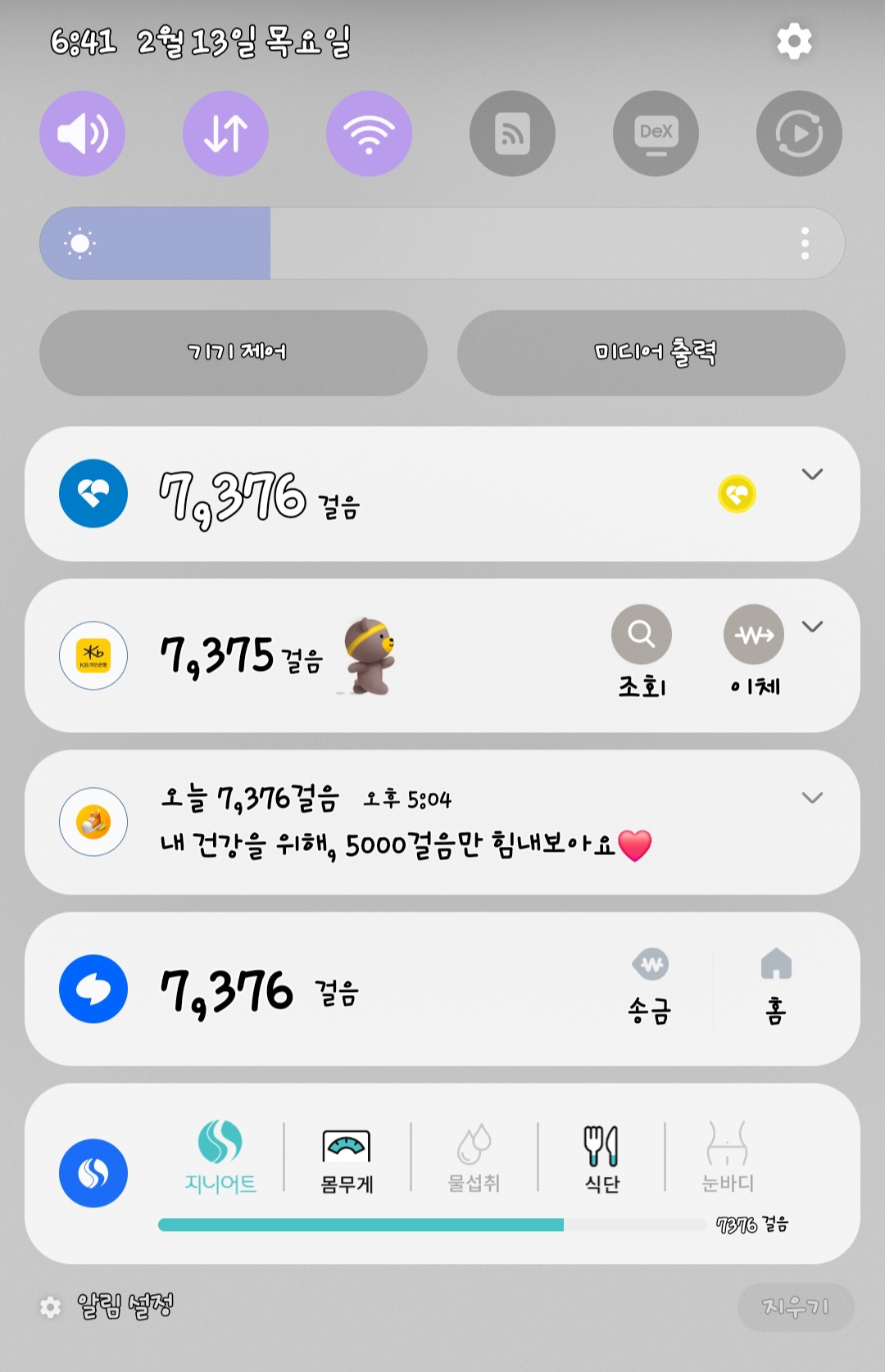Clear notifications with 지우기
The width and height of the screenshot is (885, 1372).
point(795,1306)
